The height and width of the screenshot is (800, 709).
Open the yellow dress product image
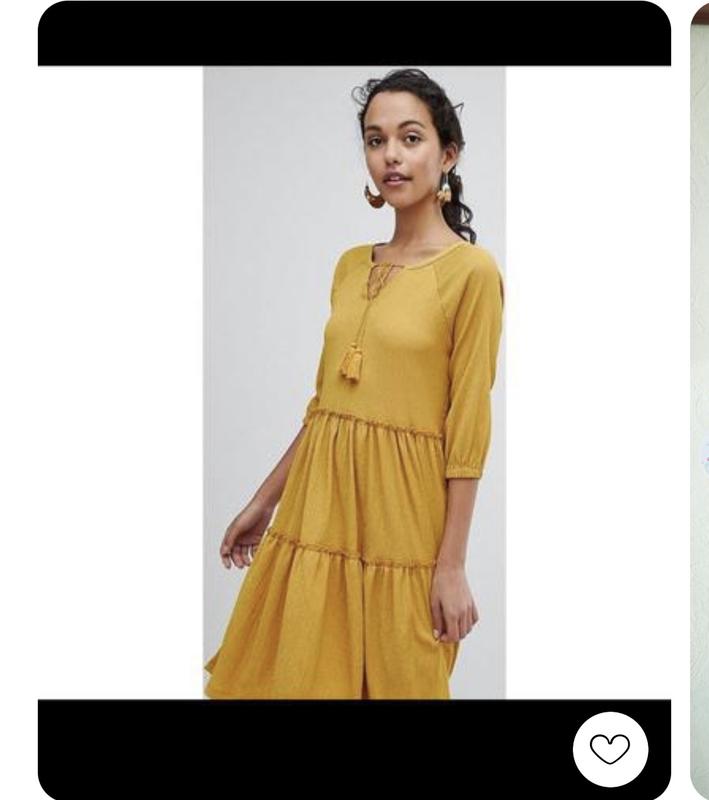coord(354,382)
